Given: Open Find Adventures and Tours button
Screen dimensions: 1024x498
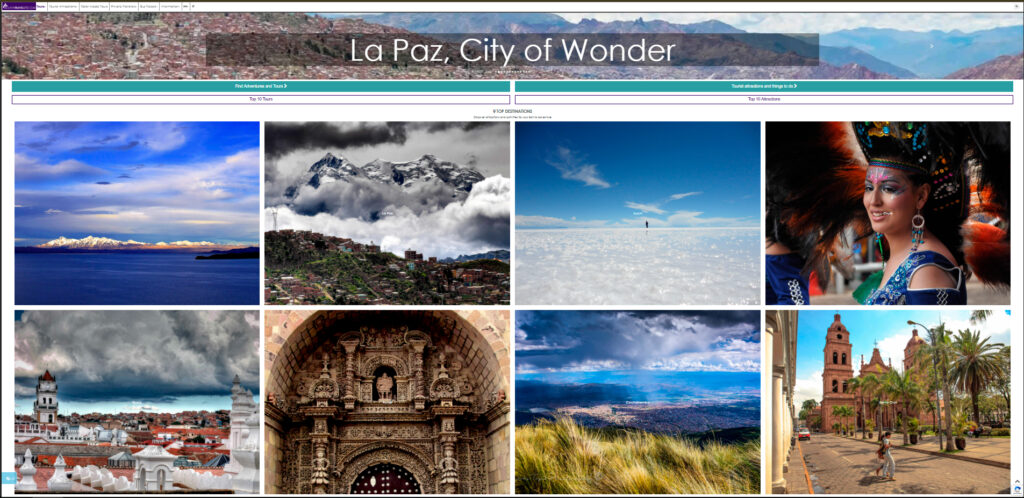Looking at the screenshot, I should point(262,86).
